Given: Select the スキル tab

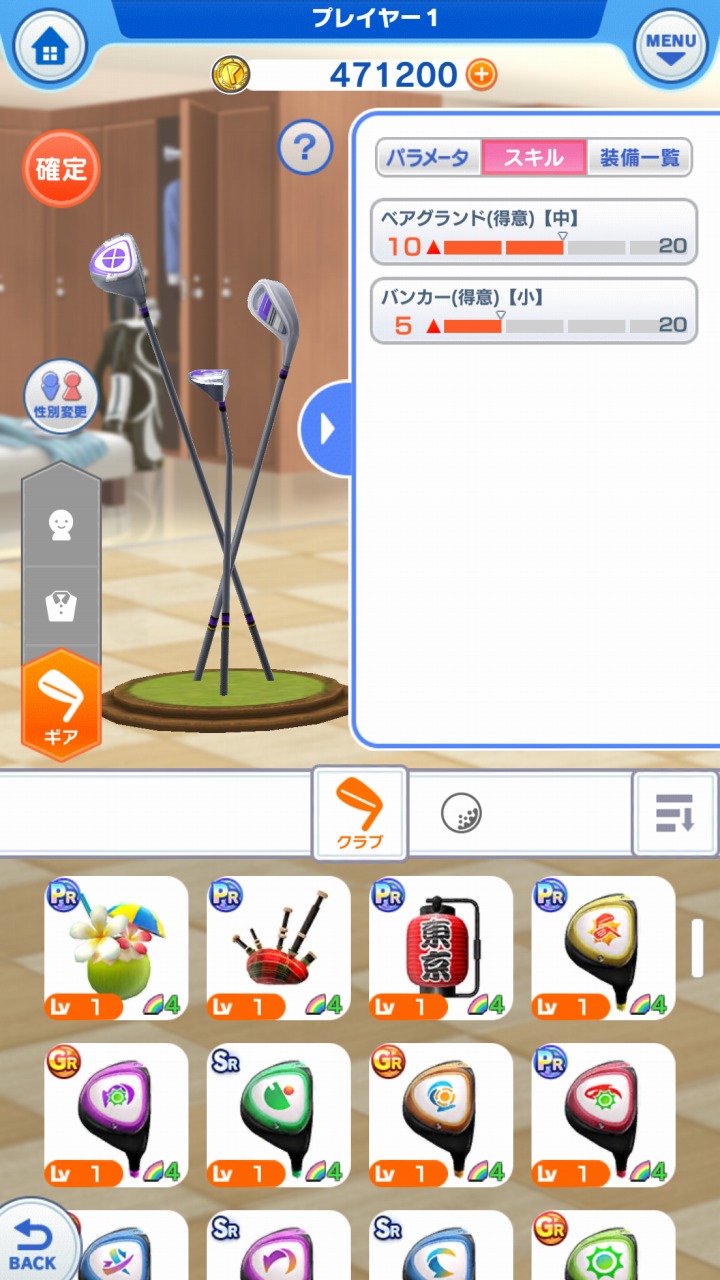Looking at the screenshot, I should pos(533,158).
